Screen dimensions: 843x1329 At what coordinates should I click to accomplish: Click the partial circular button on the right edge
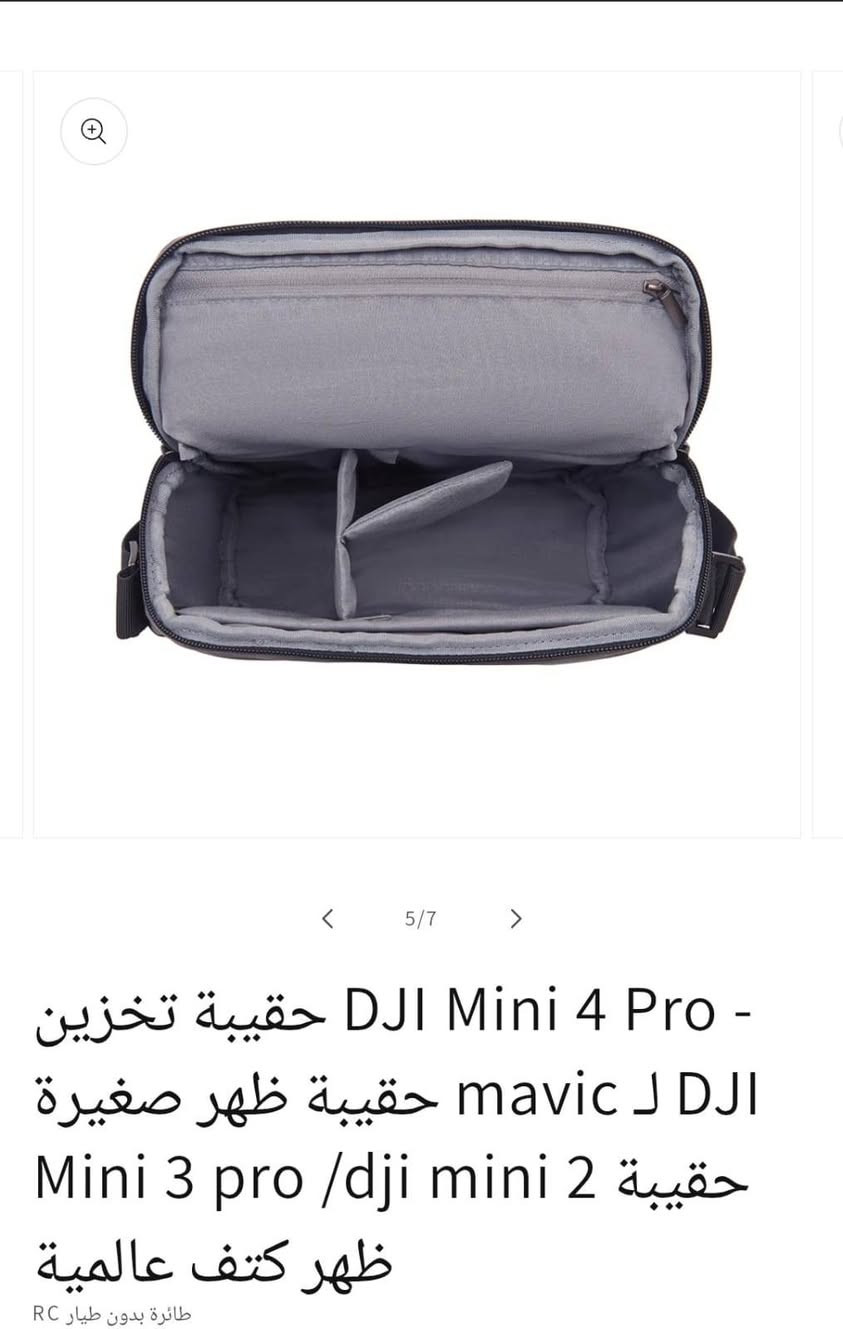point(840,131)
